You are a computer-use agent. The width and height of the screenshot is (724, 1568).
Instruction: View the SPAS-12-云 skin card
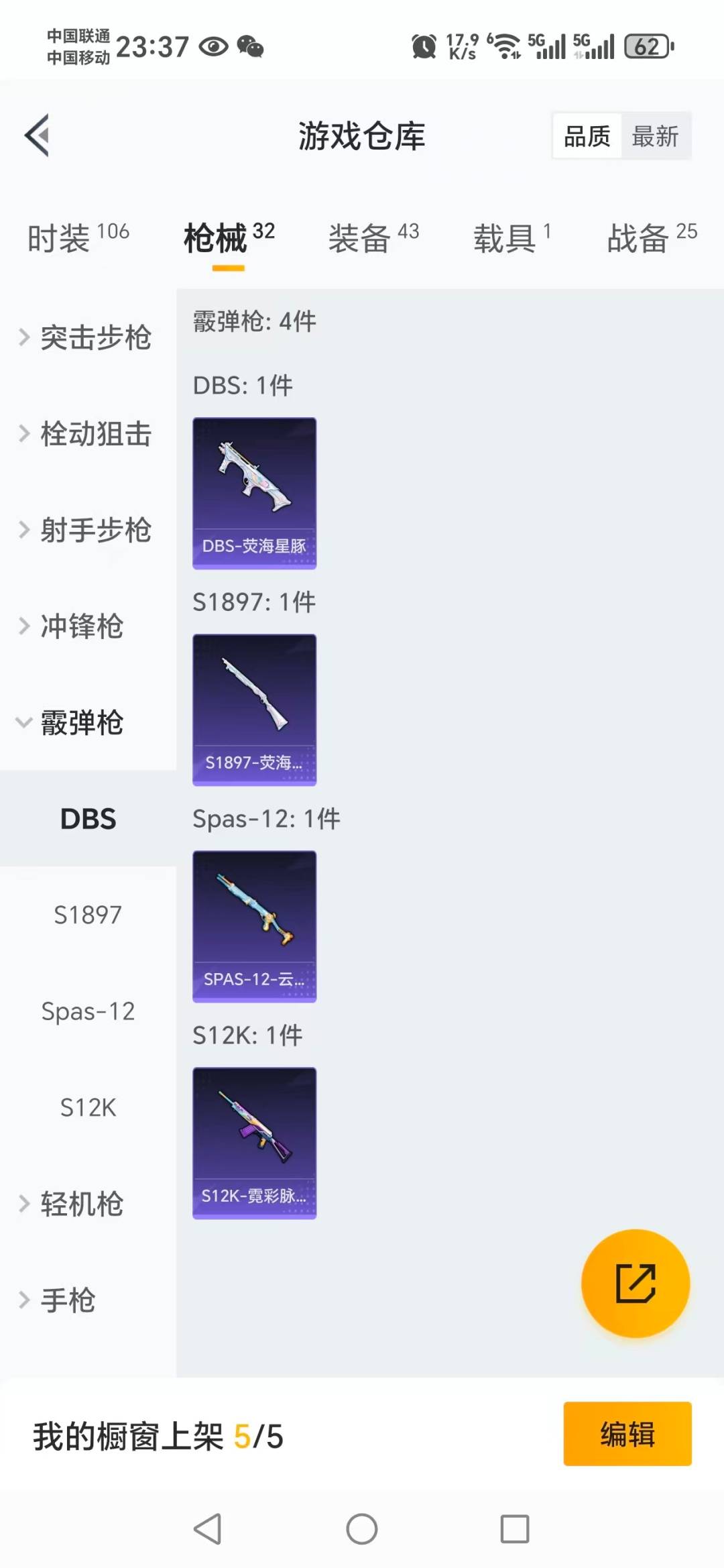(x=254, y=926)
